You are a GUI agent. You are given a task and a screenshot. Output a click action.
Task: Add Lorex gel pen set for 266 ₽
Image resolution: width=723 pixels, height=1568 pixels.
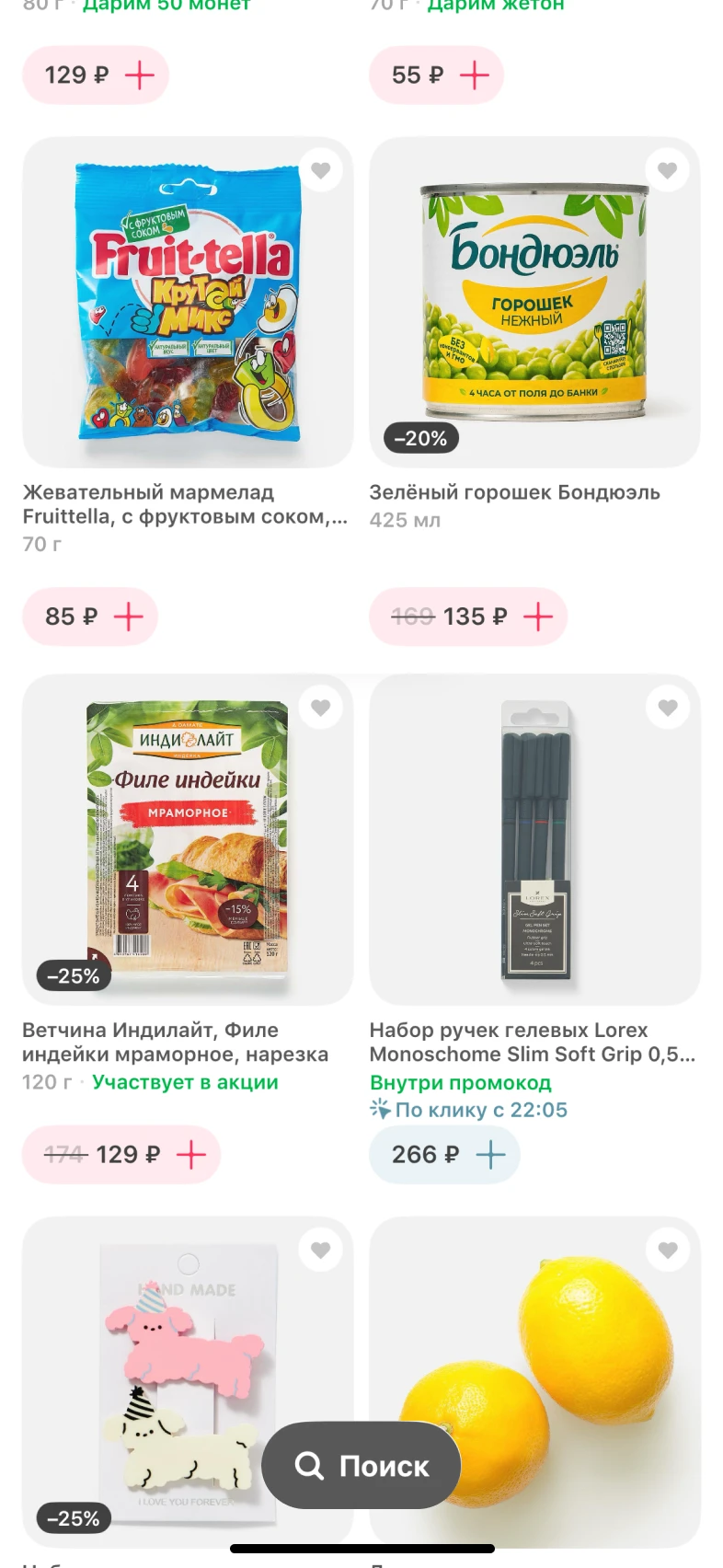coord(490,1154)
